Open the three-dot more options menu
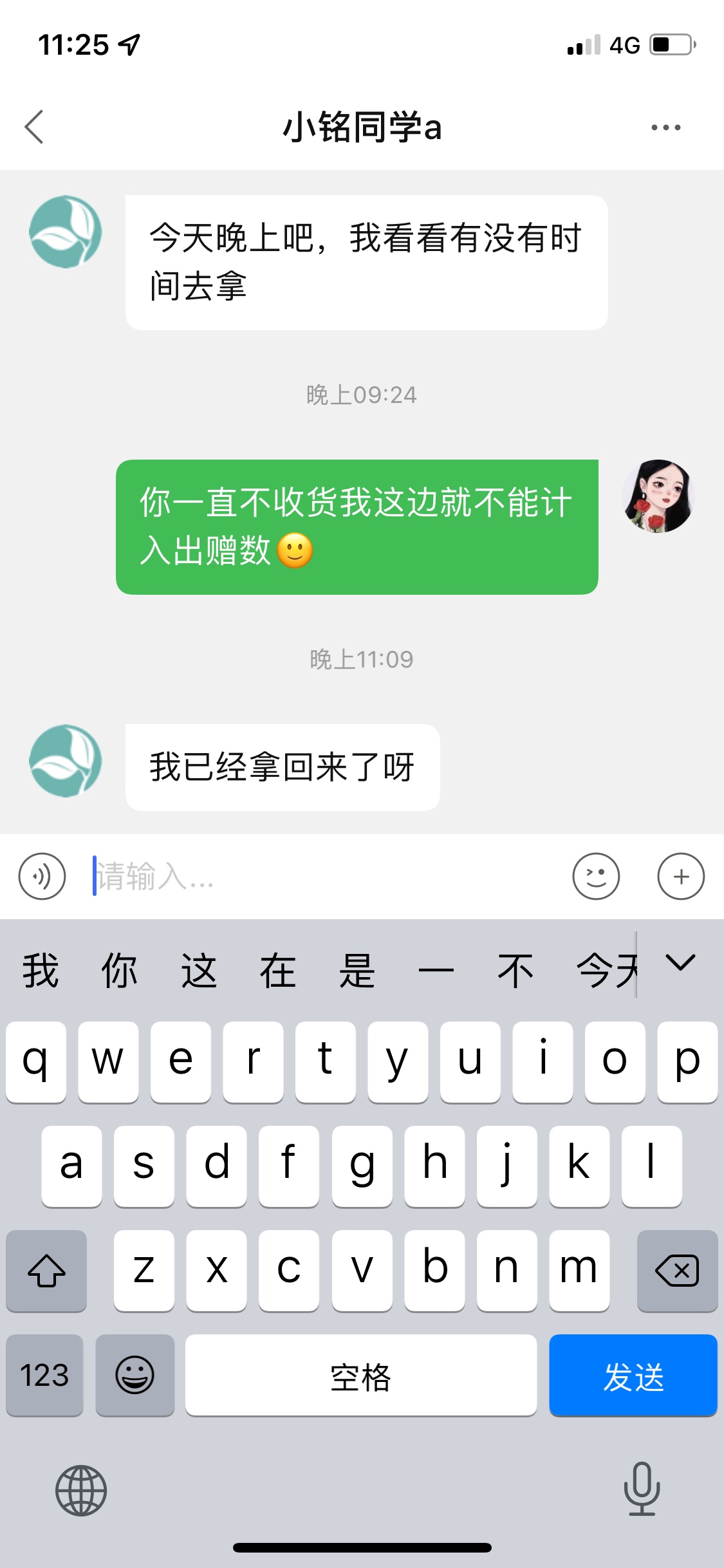 pyautogui.click(x=665, y=127)
